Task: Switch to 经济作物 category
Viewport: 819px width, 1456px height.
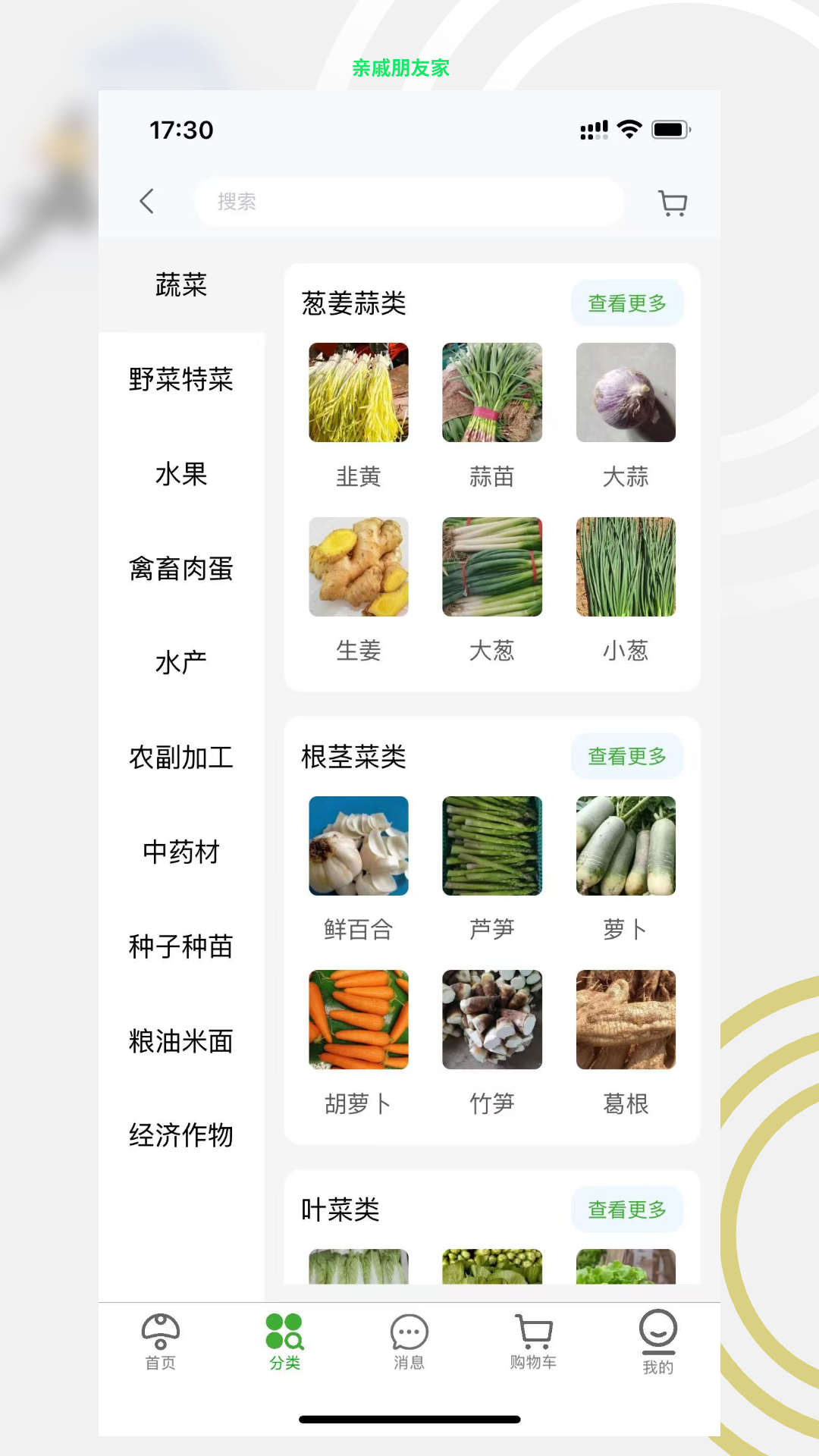Action: tap(181, 1136)
